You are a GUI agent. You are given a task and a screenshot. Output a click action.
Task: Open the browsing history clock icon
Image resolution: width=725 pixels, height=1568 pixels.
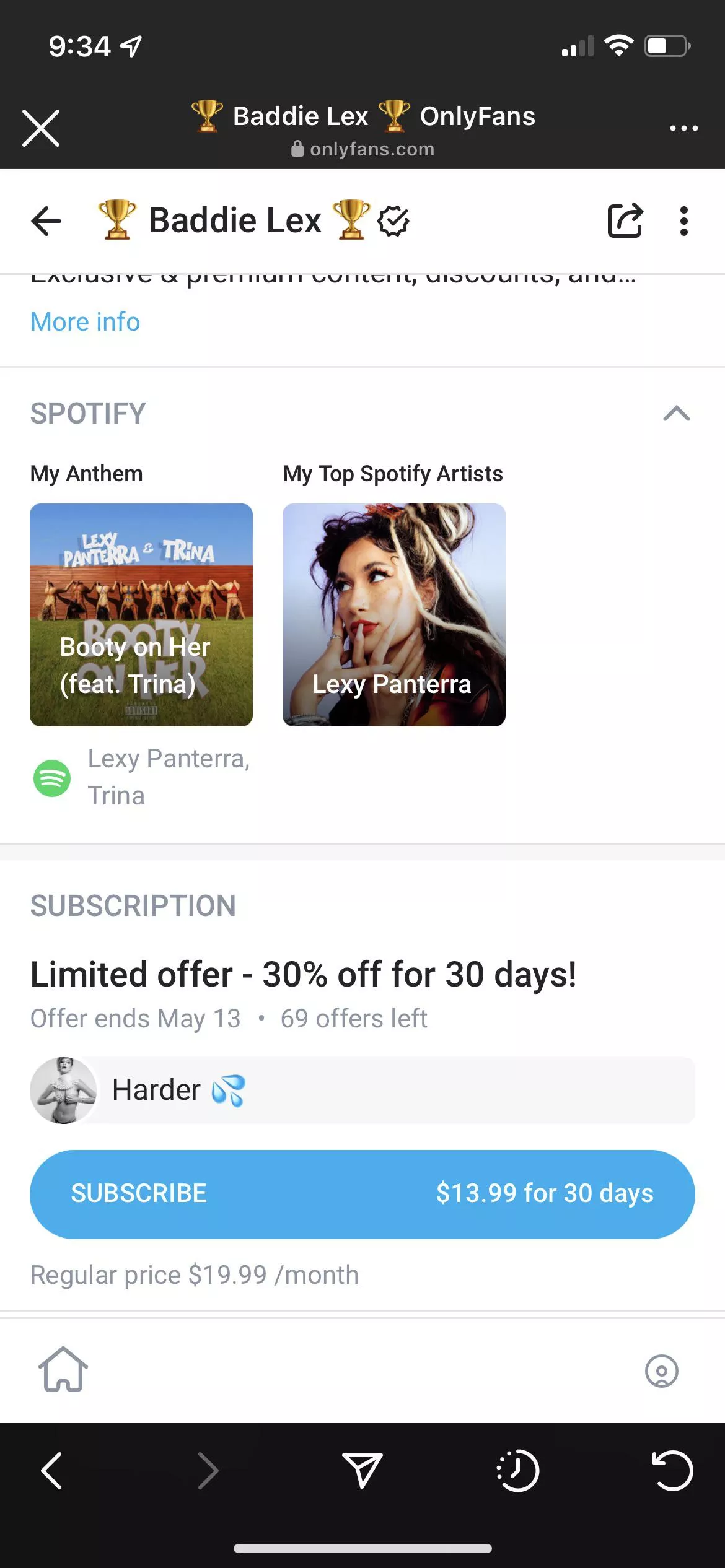[518, 1470]
